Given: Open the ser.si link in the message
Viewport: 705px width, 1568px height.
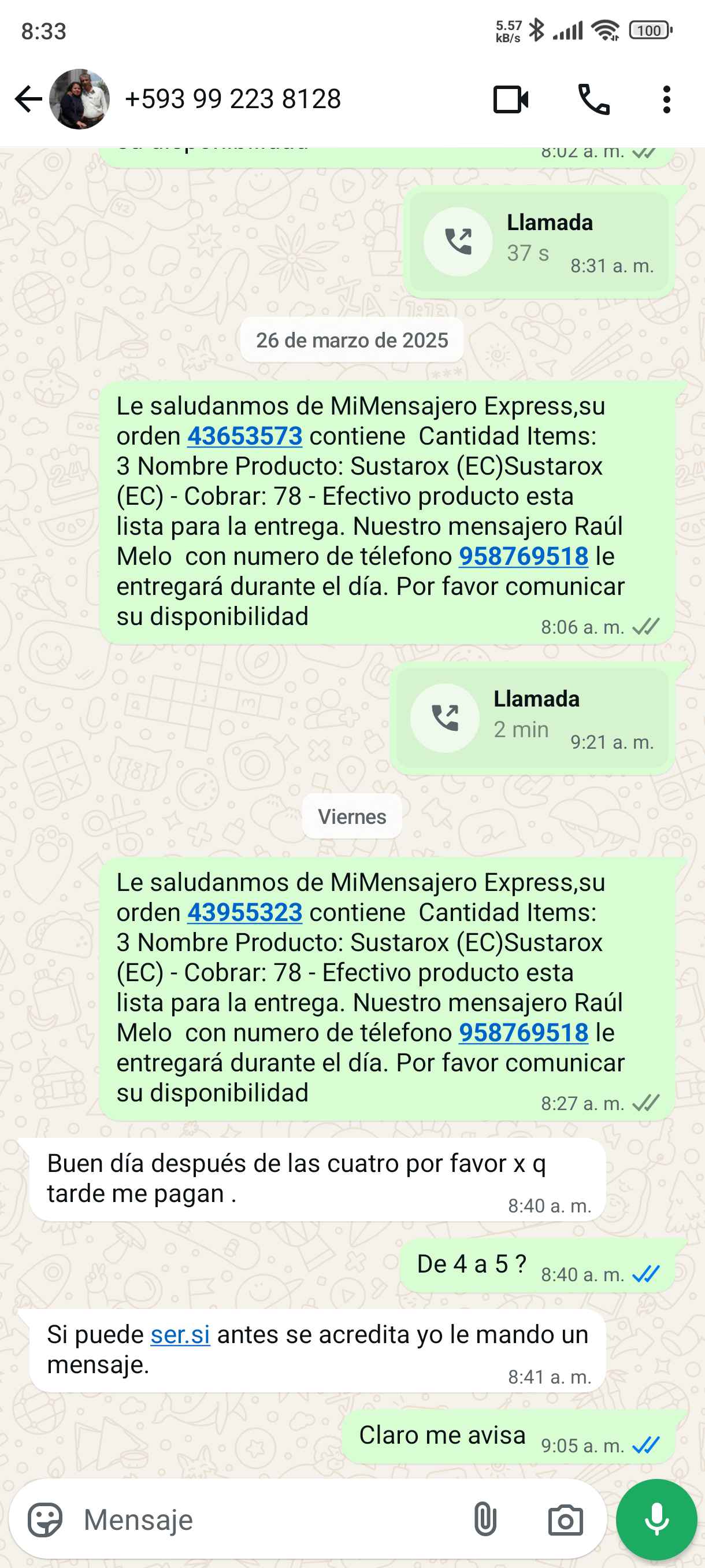Looking at the screenshot, I should click(x=180, y=1335).
